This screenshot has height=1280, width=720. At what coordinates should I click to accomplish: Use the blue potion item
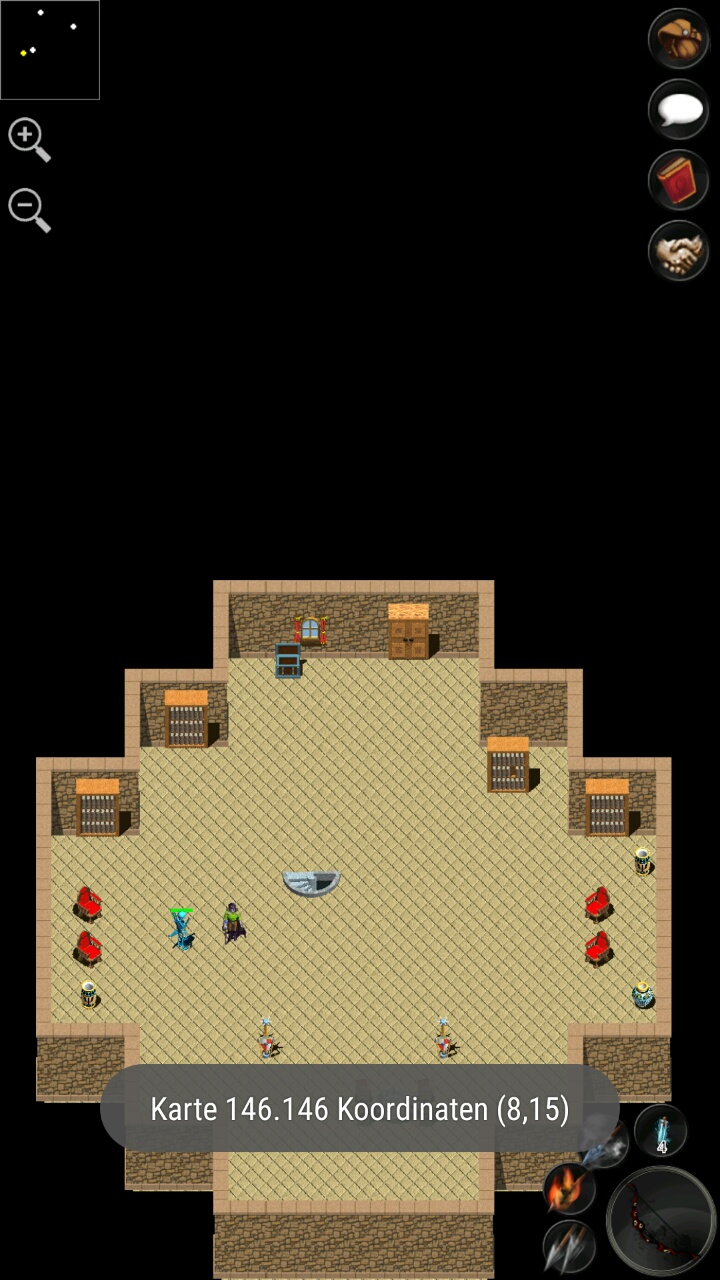(661, 1130)
